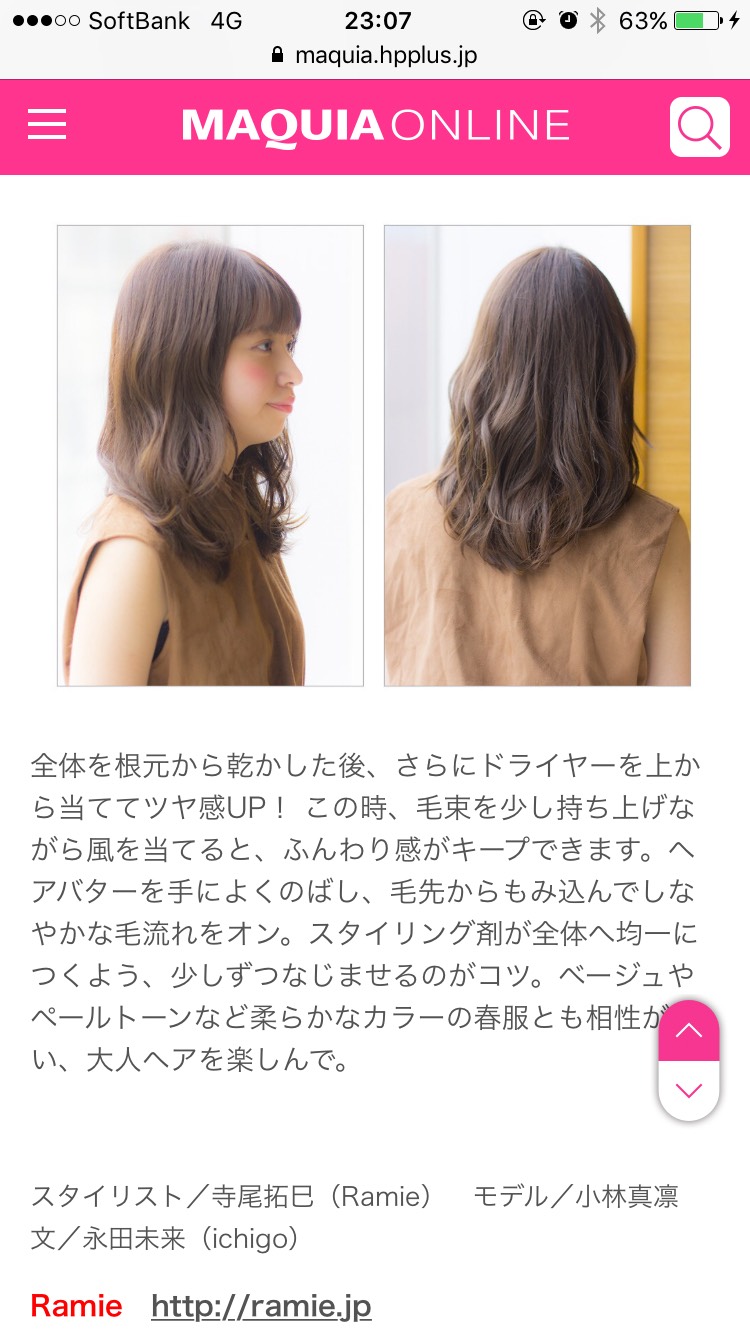Open the ramie.jp link

(261, 1305)
